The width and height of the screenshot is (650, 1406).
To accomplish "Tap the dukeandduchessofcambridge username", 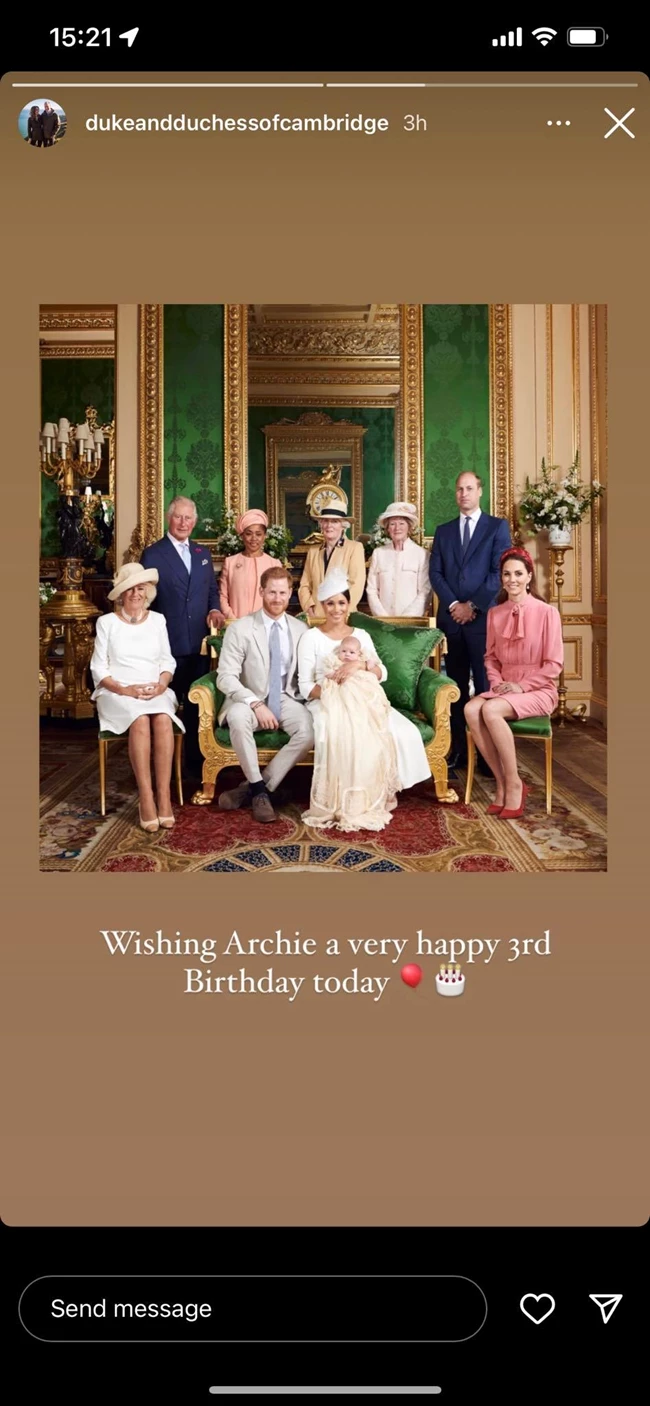I will coord(237,123).
